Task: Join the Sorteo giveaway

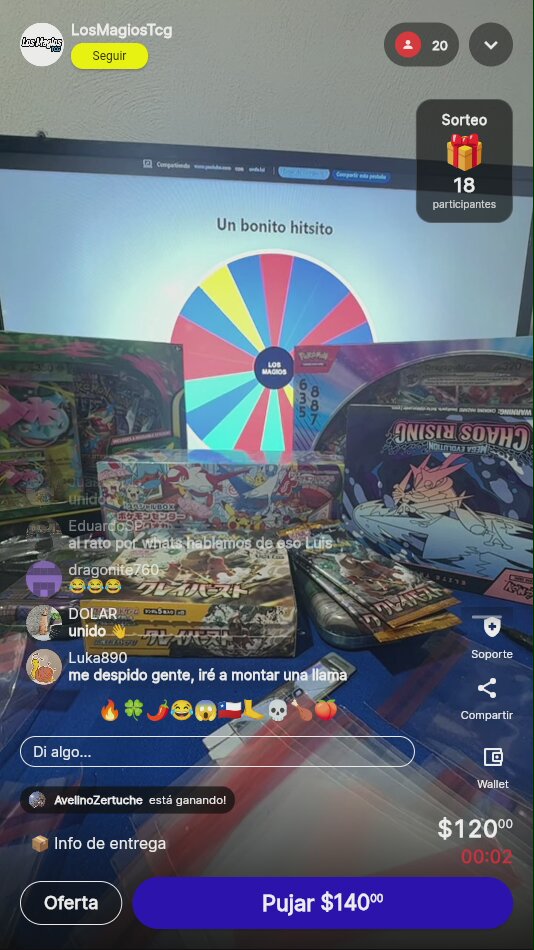Action: pos(464,161)
